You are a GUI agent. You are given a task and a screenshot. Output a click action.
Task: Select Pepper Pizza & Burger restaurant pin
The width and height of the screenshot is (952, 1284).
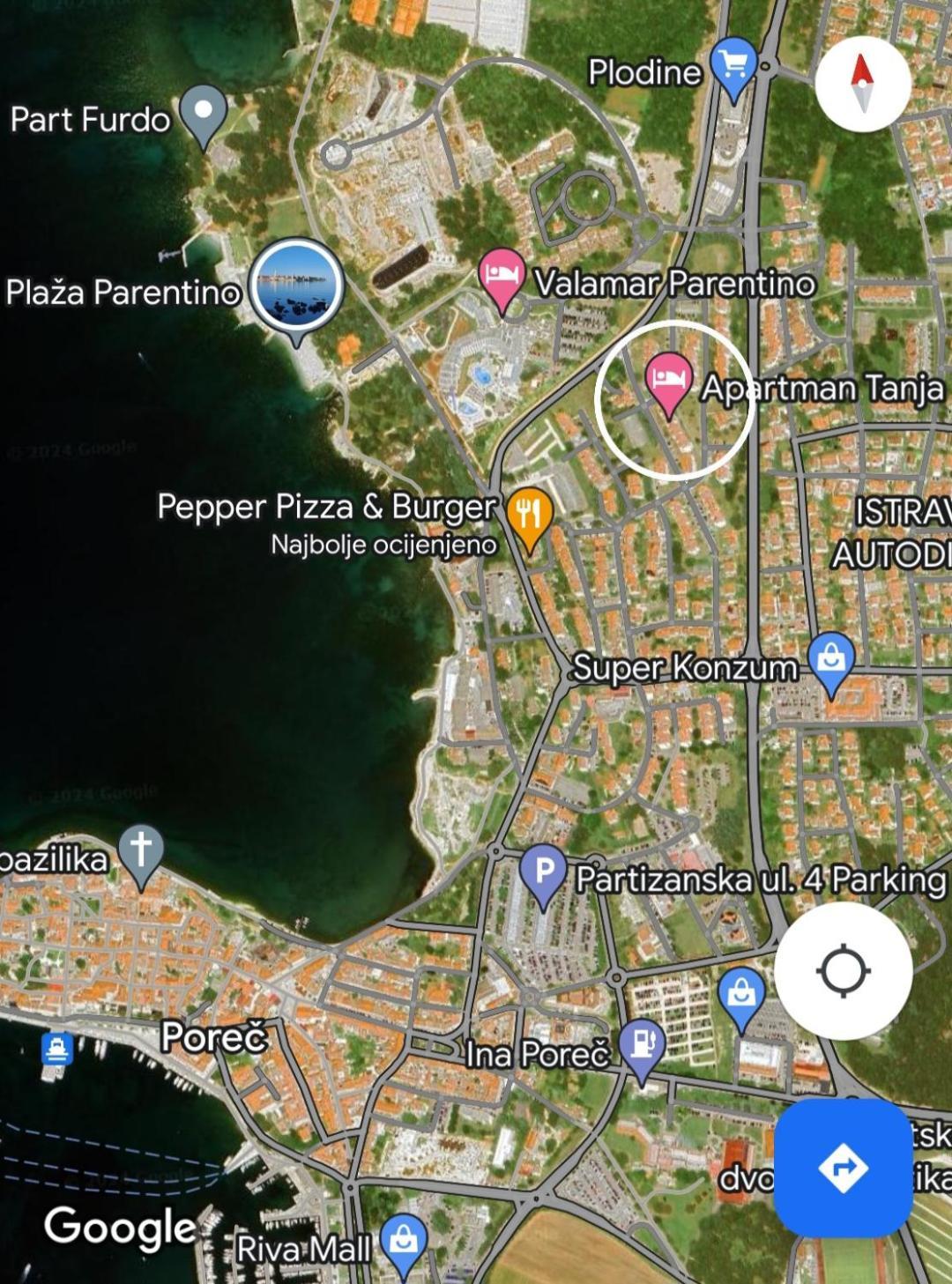529,512
